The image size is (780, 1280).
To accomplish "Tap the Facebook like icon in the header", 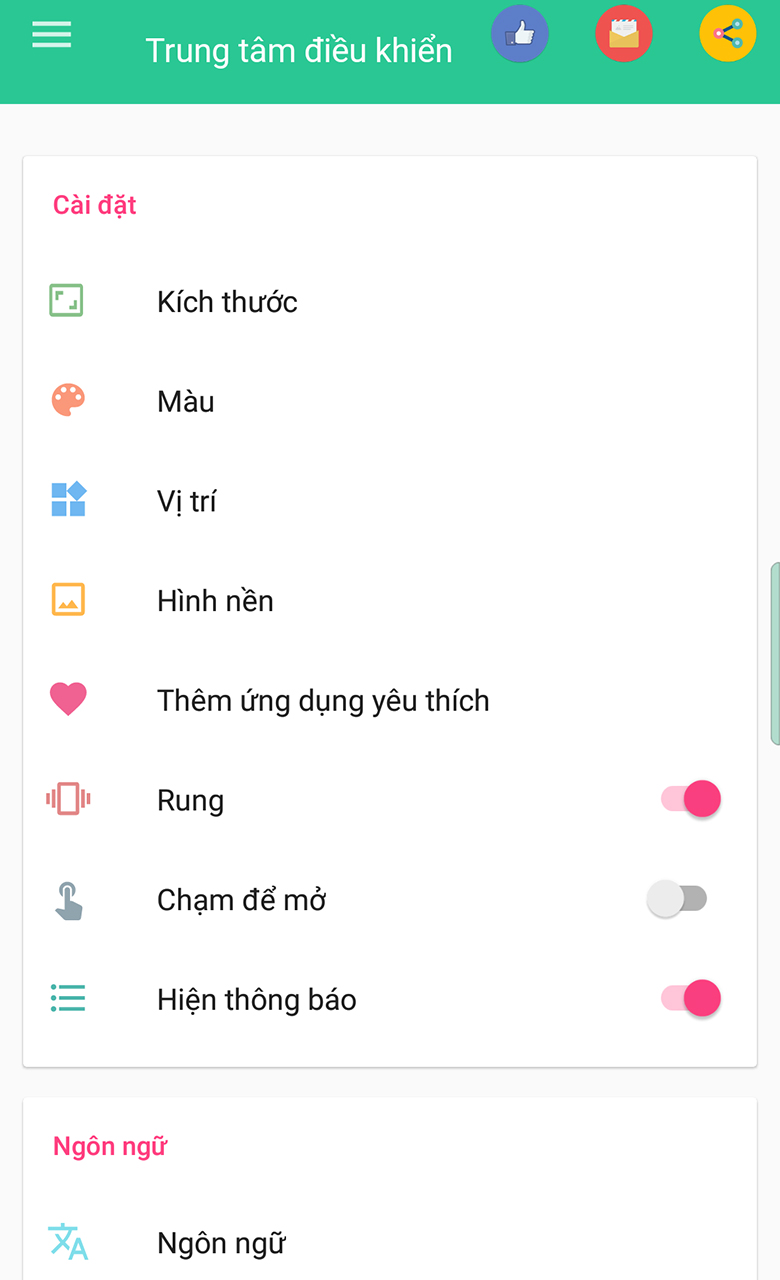I will click(x=520, y=33).
